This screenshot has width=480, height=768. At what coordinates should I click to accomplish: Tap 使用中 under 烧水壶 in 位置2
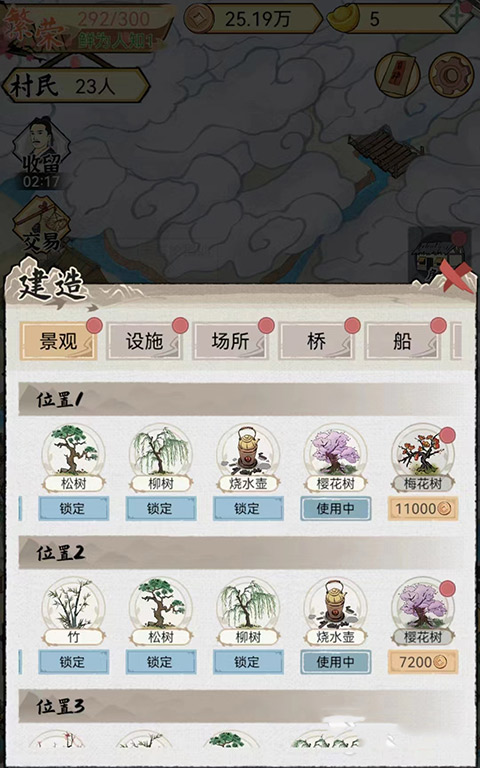336,662
